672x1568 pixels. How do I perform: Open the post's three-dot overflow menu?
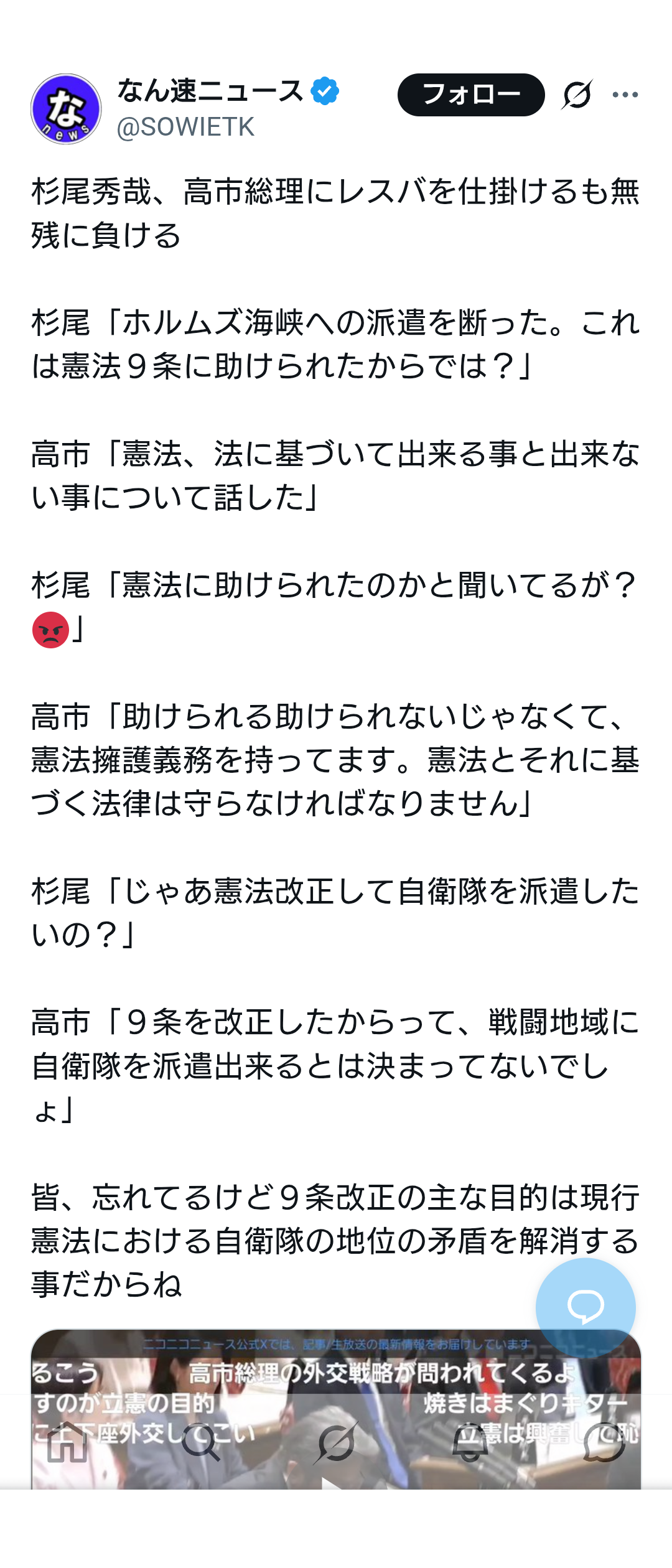click(625, 95)
